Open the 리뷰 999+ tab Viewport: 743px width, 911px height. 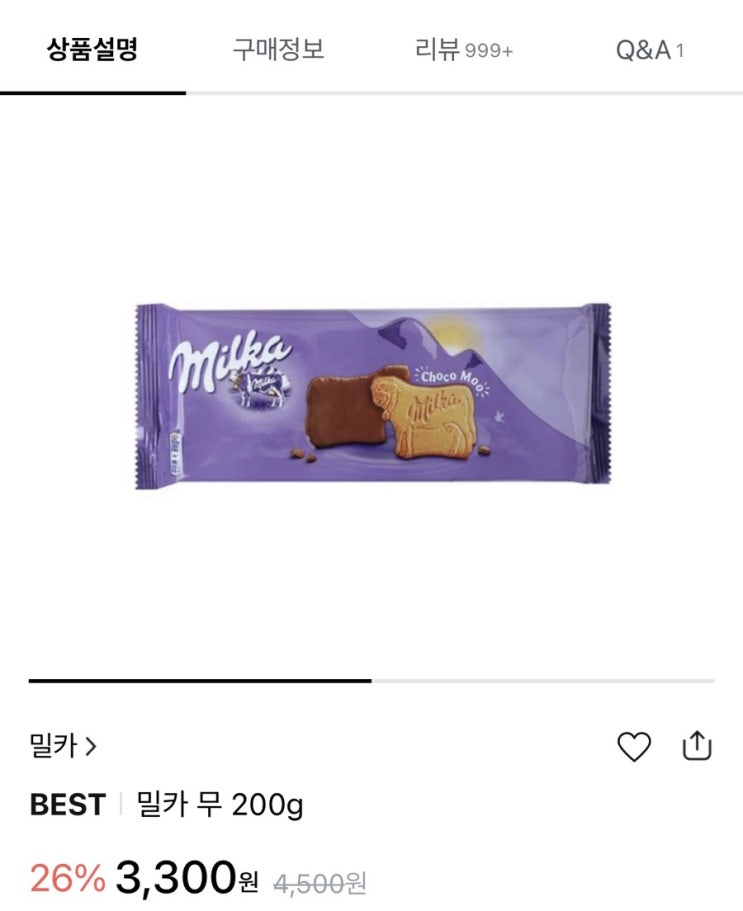point(464,49)
